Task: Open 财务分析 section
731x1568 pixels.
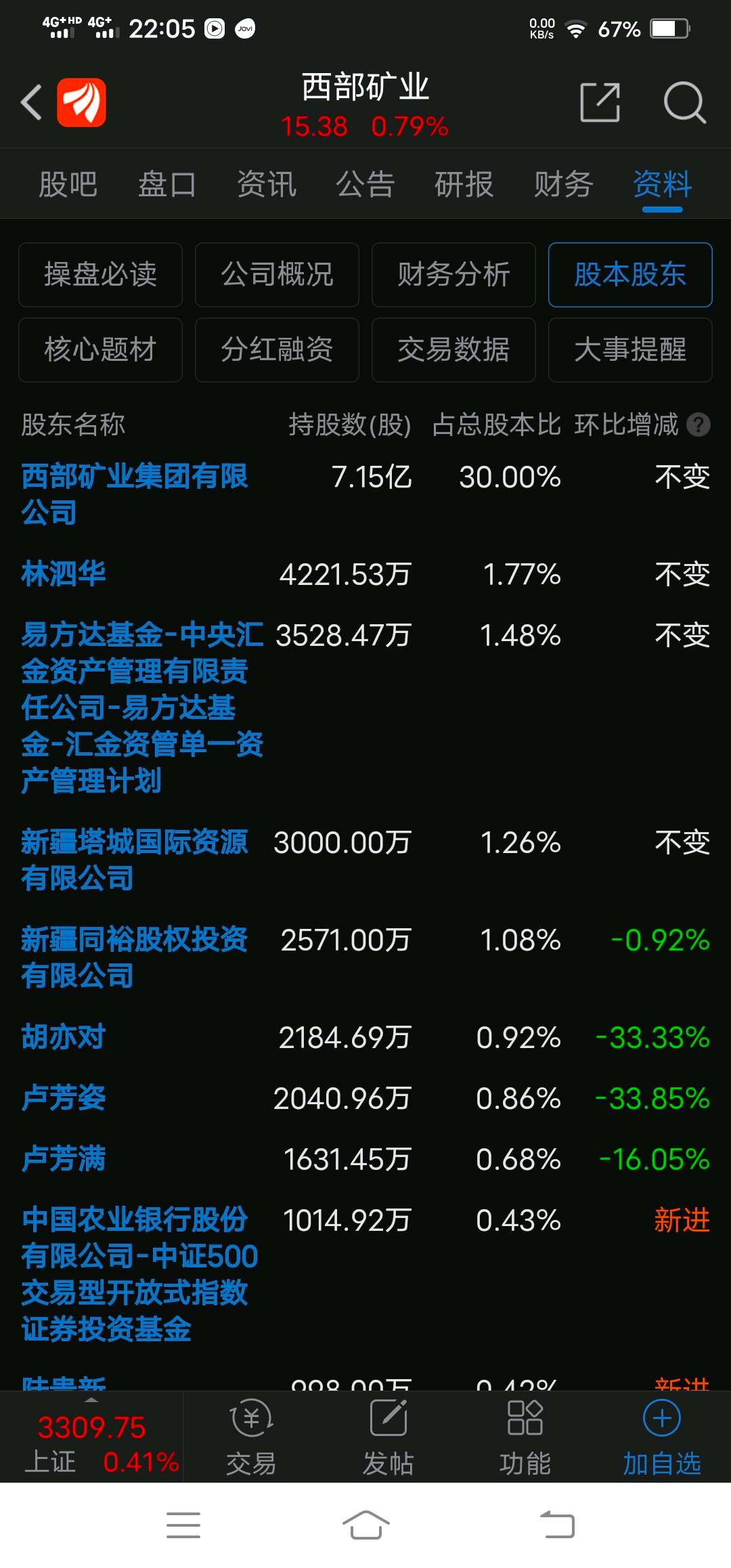Action: pyautogui.click(x=453, y=275)
